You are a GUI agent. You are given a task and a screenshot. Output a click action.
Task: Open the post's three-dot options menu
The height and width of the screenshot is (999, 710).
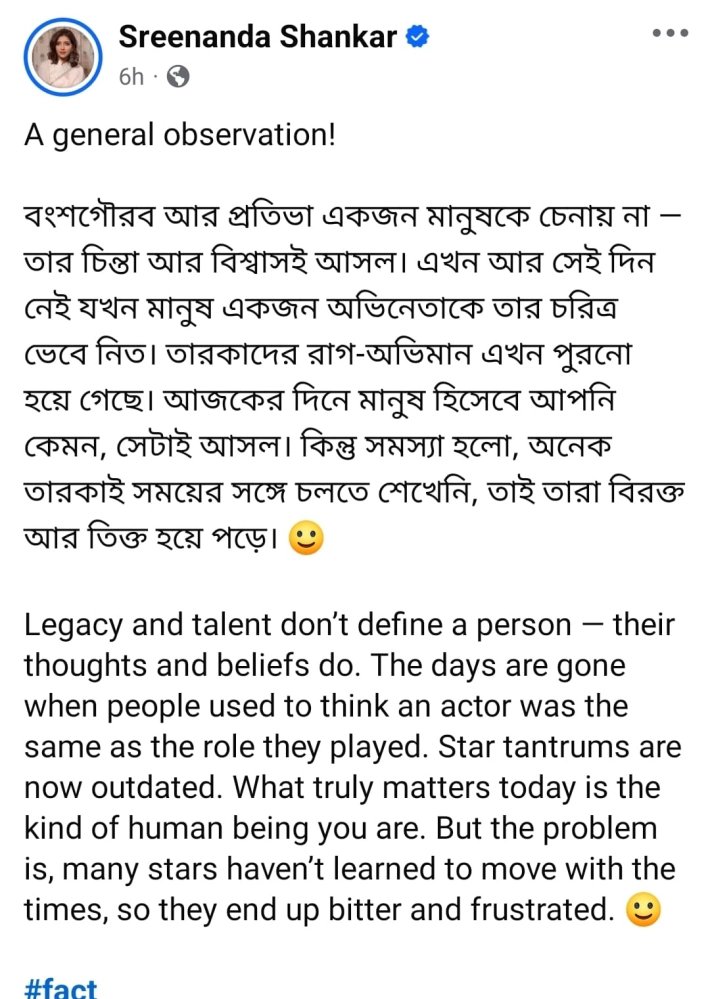(x=670, y=34)
